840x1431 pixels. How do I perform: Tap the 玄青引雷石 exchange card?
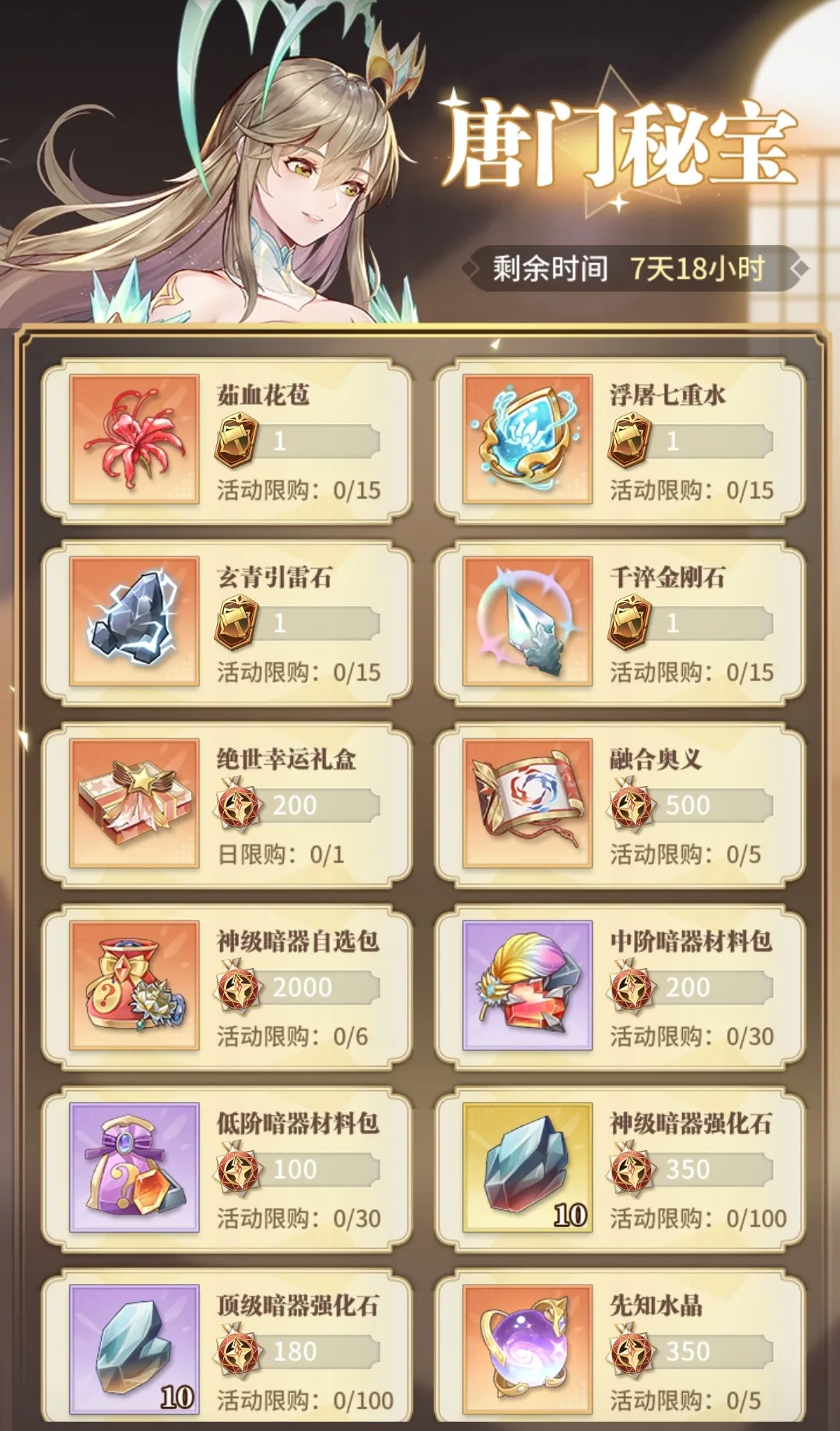click(226, 623)
